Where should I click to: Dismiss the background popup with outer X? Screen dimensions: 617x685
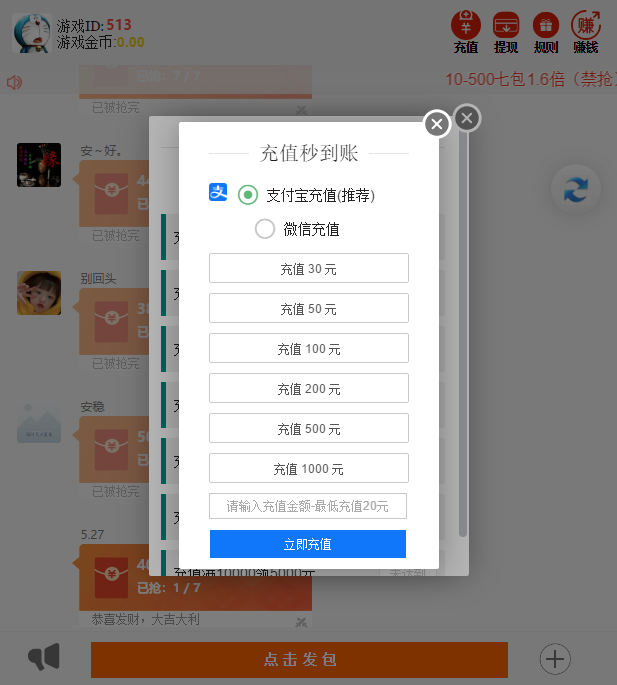467,118
